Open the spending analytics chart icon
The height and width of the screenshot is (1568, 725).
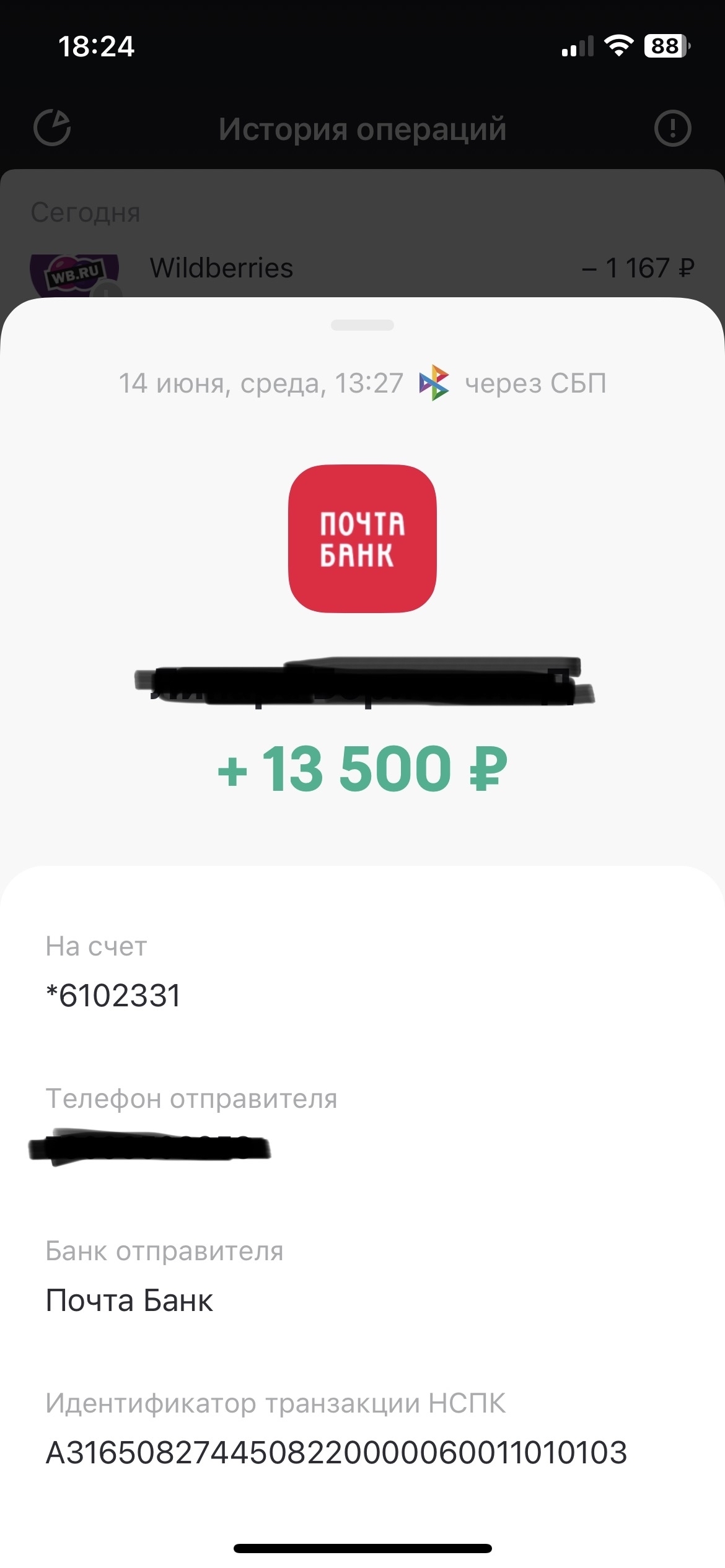point(52,128)
